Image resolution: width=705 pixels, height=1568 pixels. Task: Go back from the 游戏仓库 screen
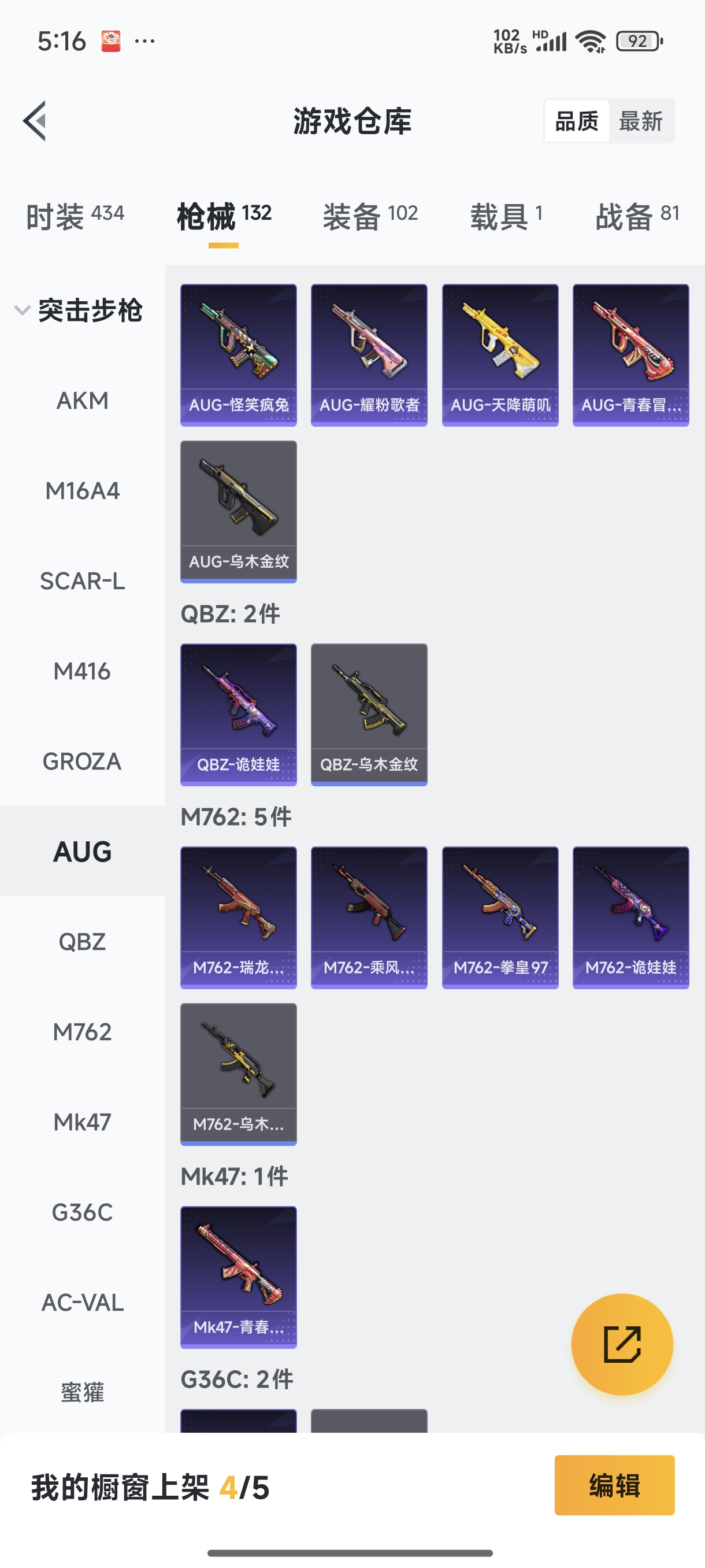tap(35, 120)
